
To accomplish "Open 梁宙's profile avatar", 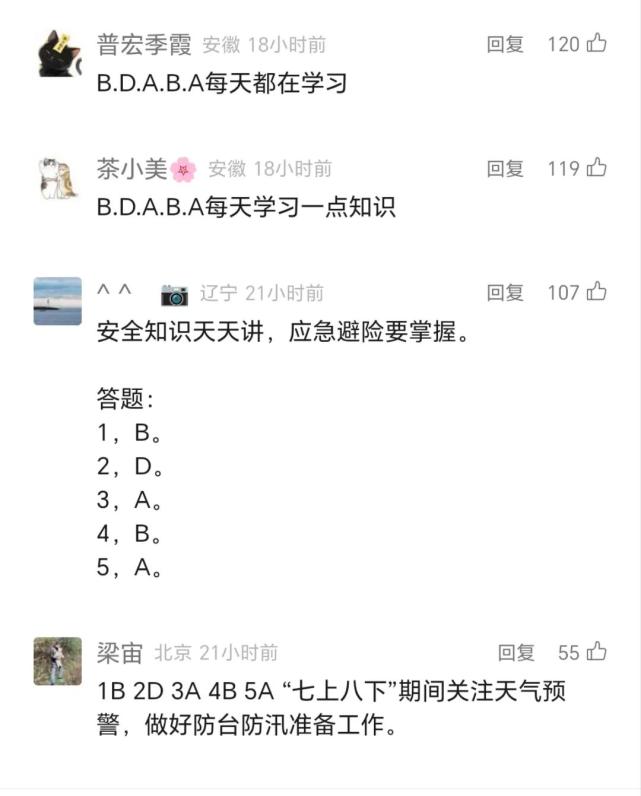I will (58, 661).
